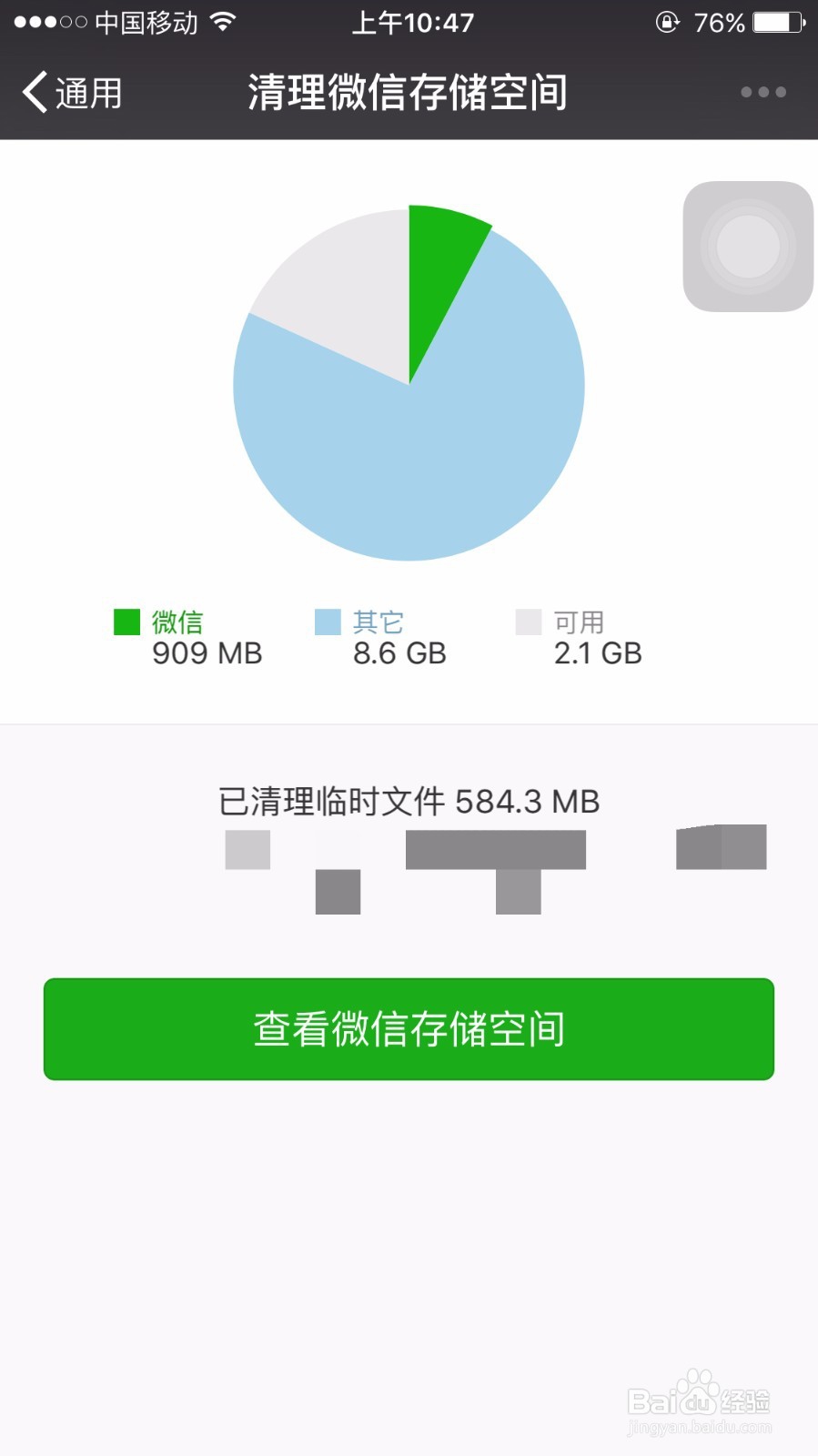
Task: Expand details for 已清理临时文件
Action: 407,802
